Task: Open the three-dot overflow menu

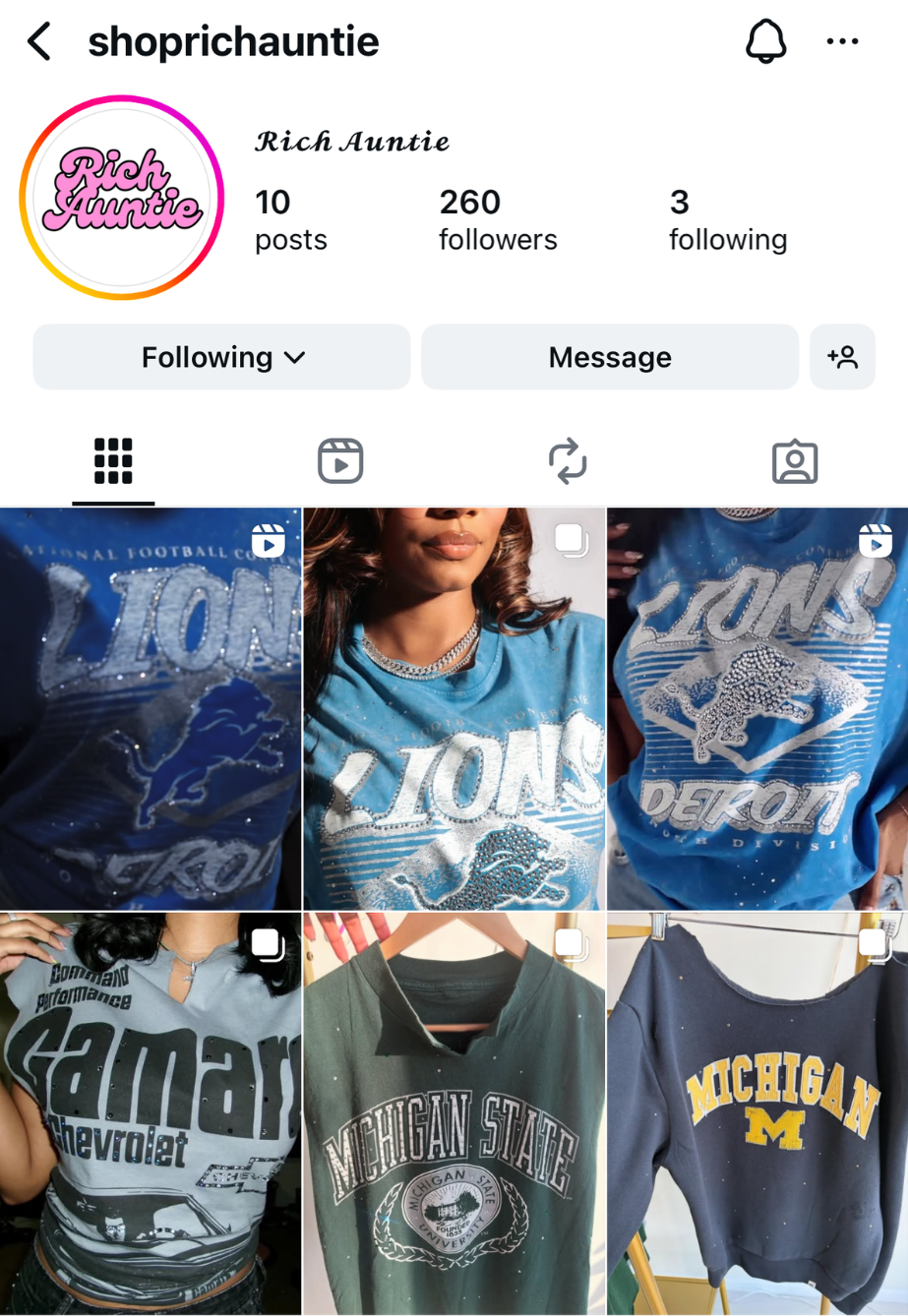Action: (842, 42)
